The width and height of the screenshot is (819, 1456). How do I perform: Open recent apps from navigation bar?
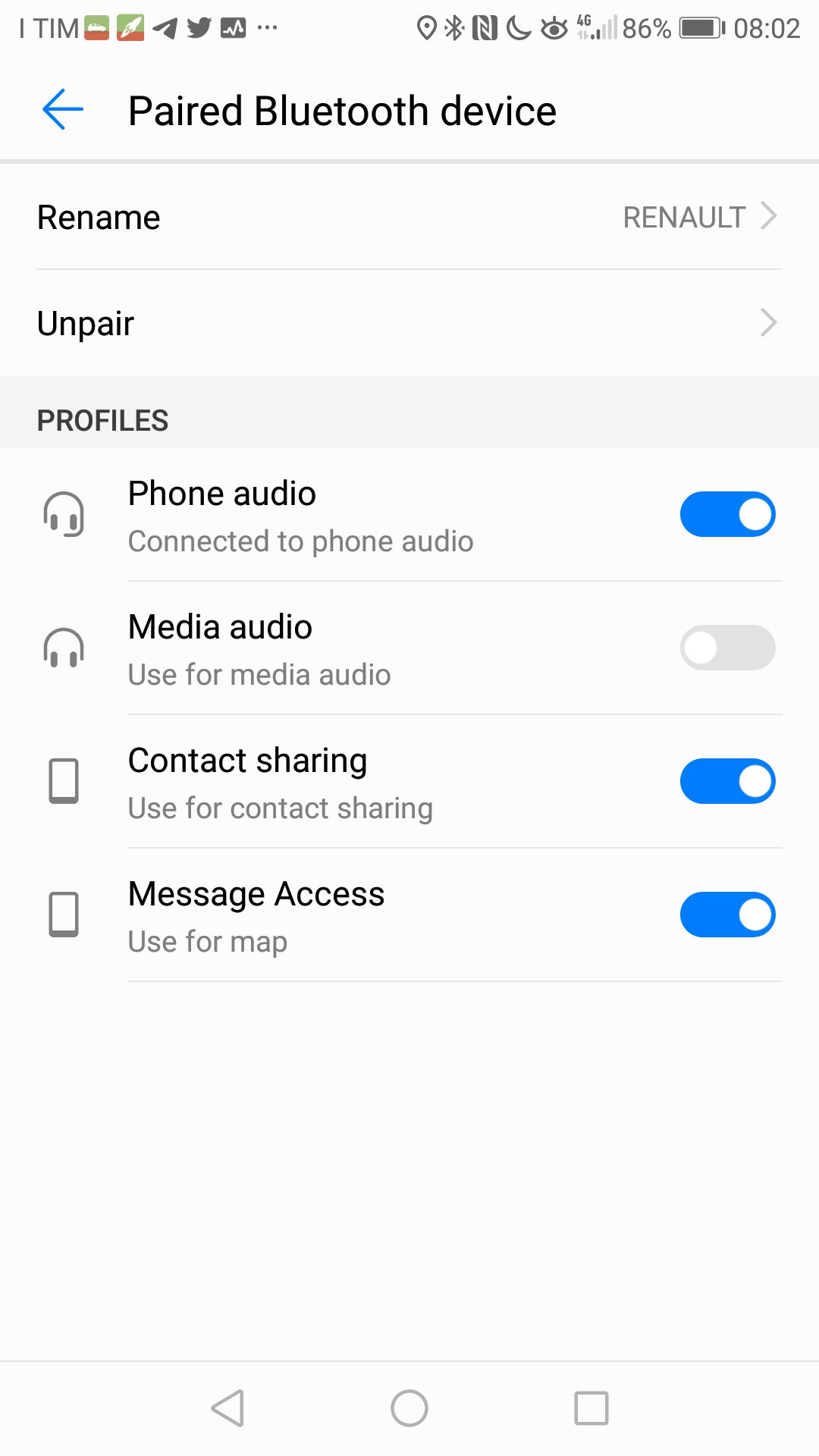pos(591,1409)
